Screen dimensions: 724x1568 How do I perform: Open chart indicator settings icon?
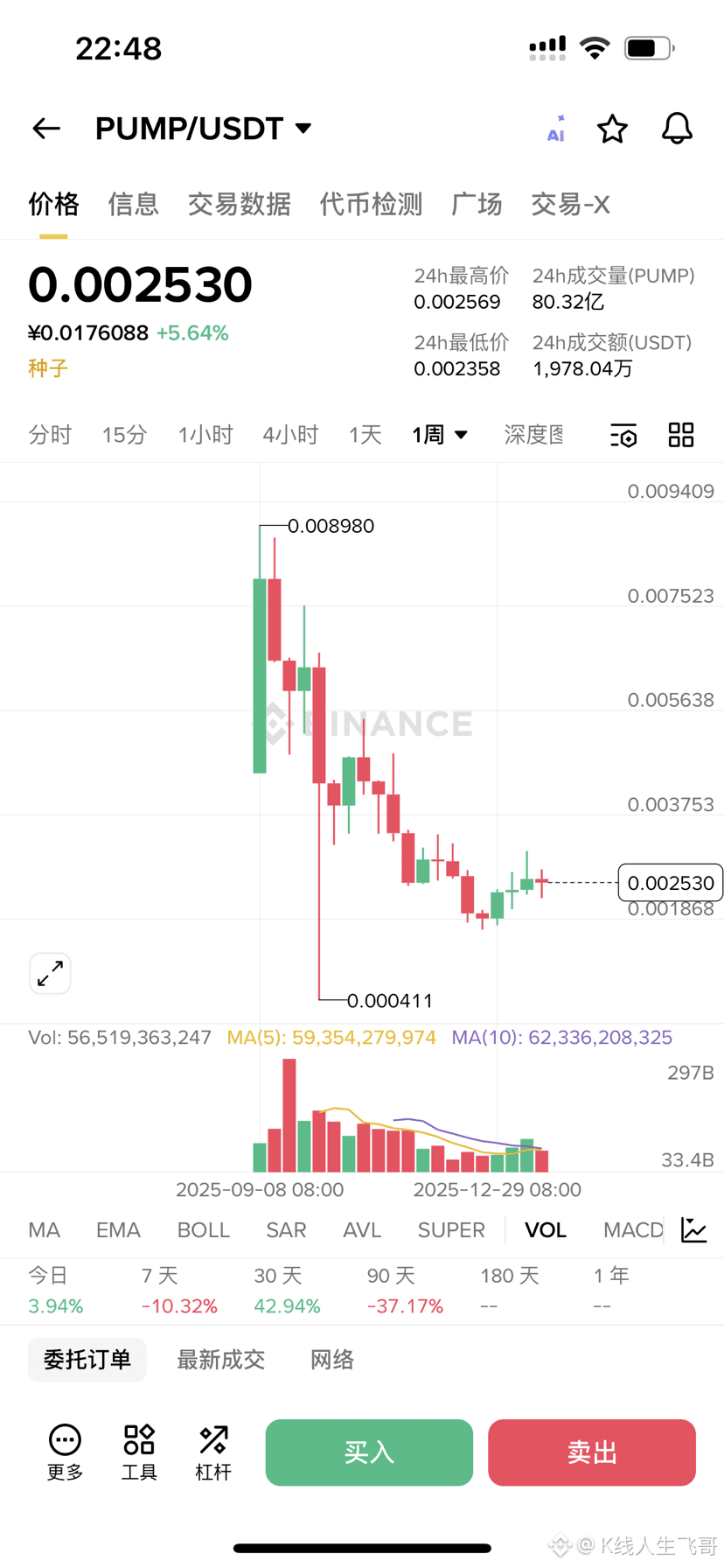pyautogui.click(x=623, y=435)
